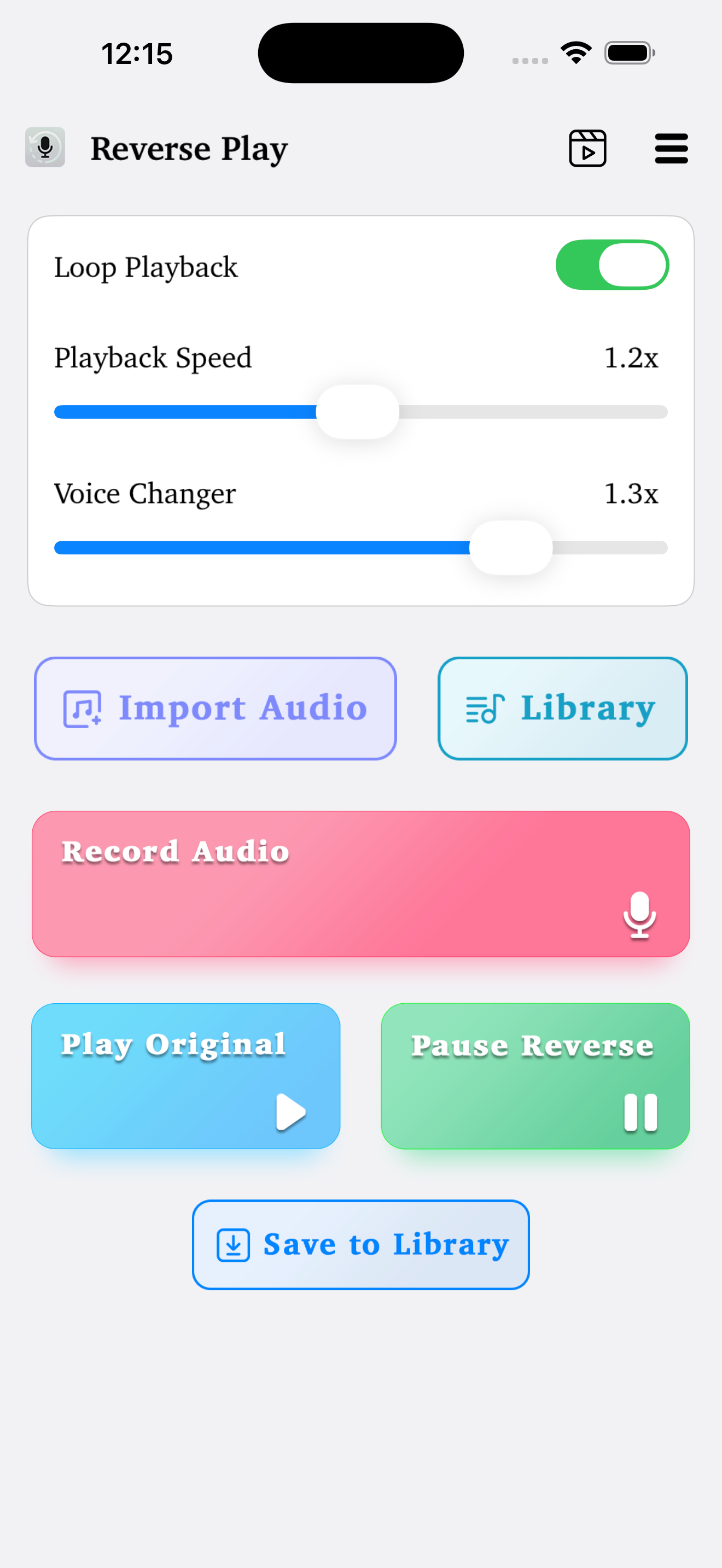Open the hamburger menu
Image resolution: width=722 pixels, height=1568 pixels.
(x=671, y=148)
